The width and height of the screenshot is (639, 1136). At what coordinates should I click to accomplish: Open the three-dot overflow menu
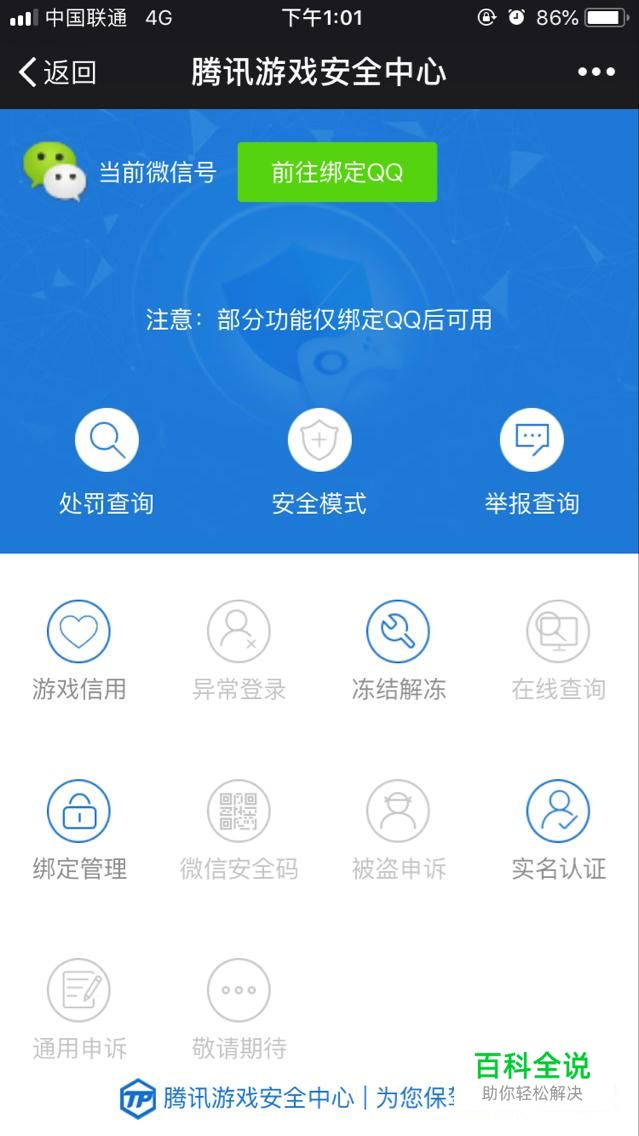[x=596, y=72]
